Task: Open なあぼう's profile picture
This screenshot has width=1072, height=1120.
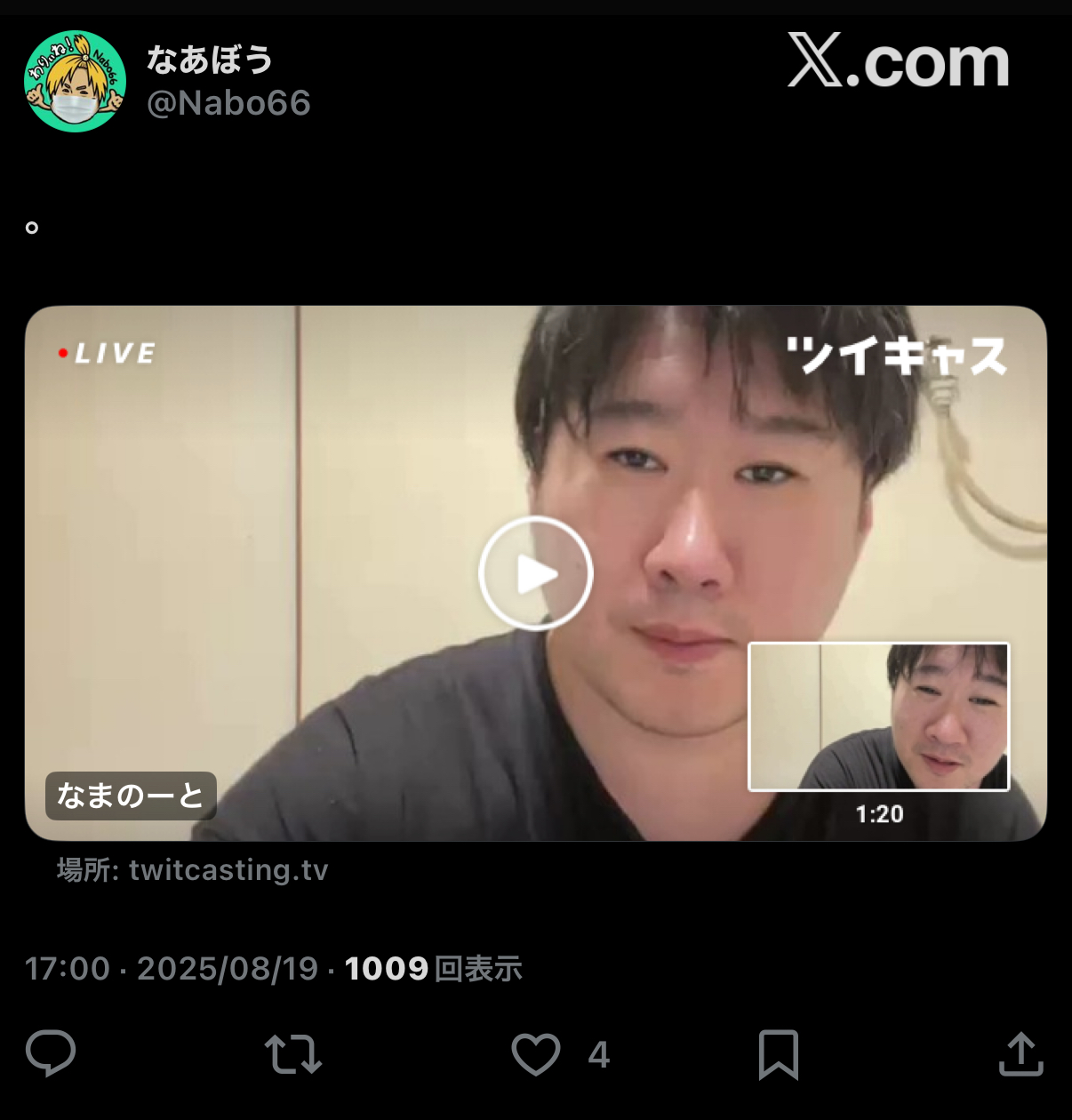Action: [75, 82]
